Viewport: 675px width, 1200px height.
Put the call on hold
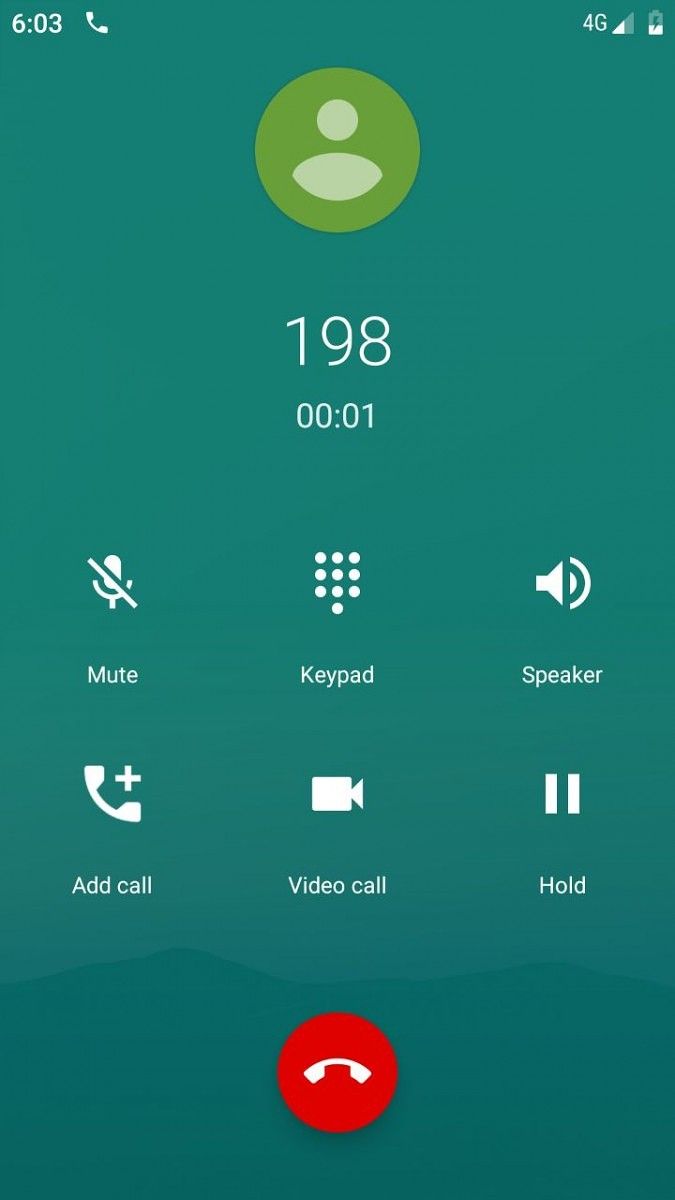pos(562,794)
